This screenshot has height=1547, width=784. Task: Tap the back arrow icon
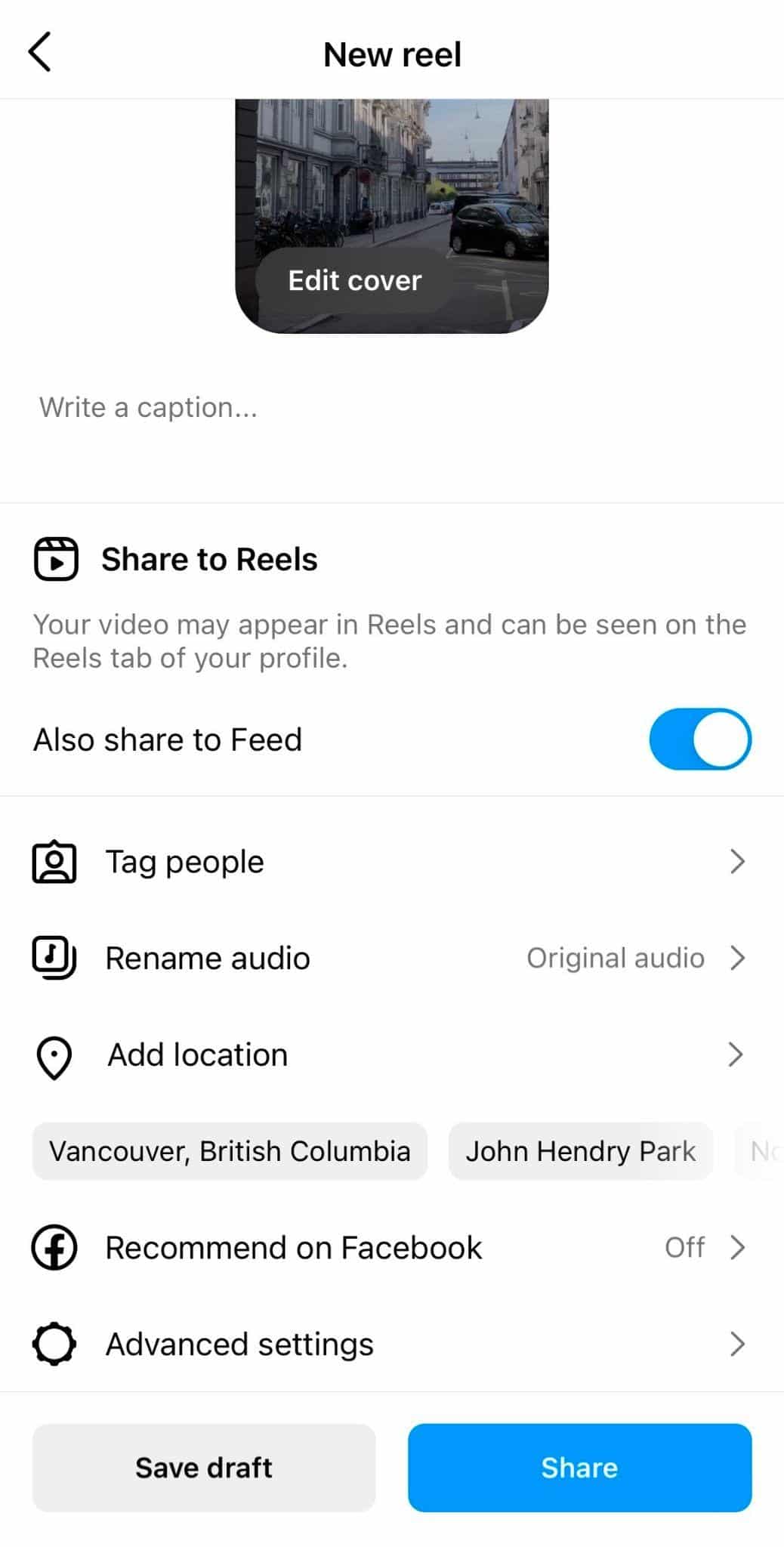coord(39,53)
